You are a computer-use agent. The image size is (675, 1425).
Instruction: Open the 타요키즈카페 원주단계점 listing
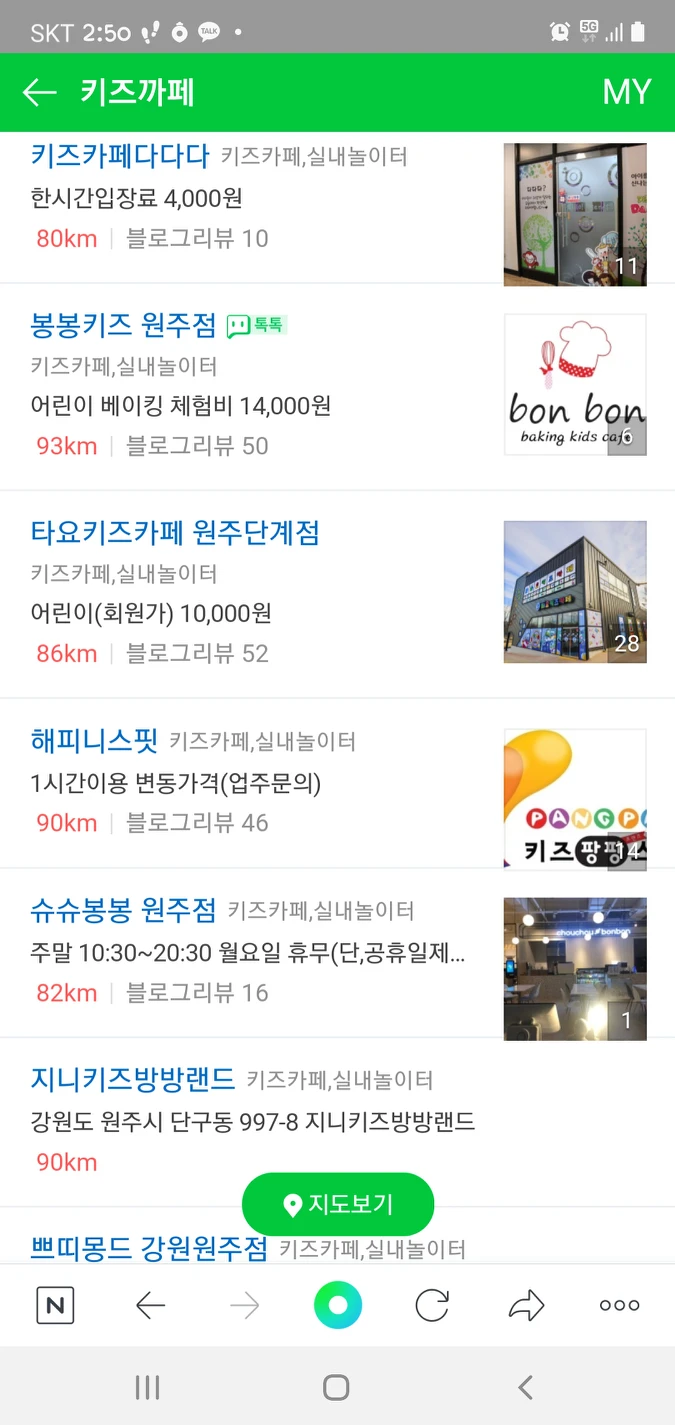[175, 533]
